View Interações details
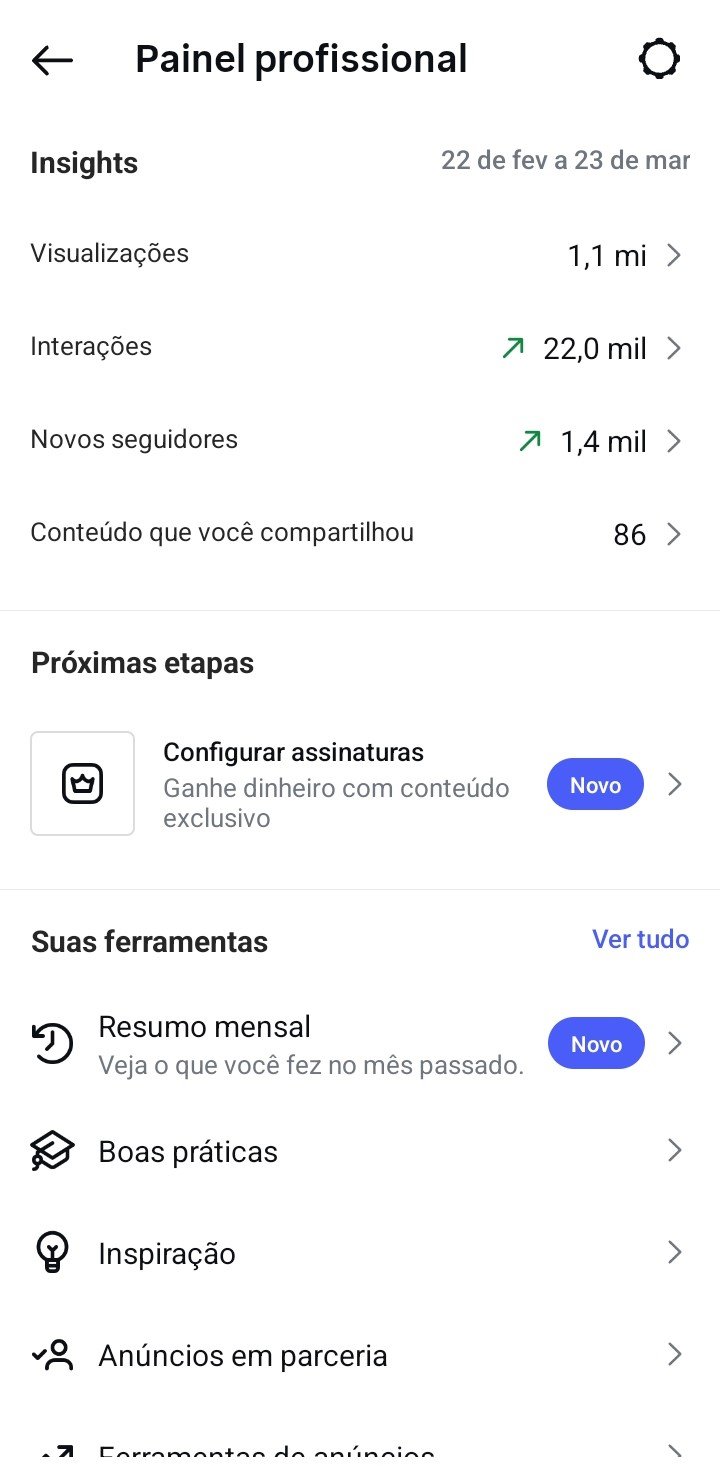Viewport: 720px width, 1466px height. (360, 348)
